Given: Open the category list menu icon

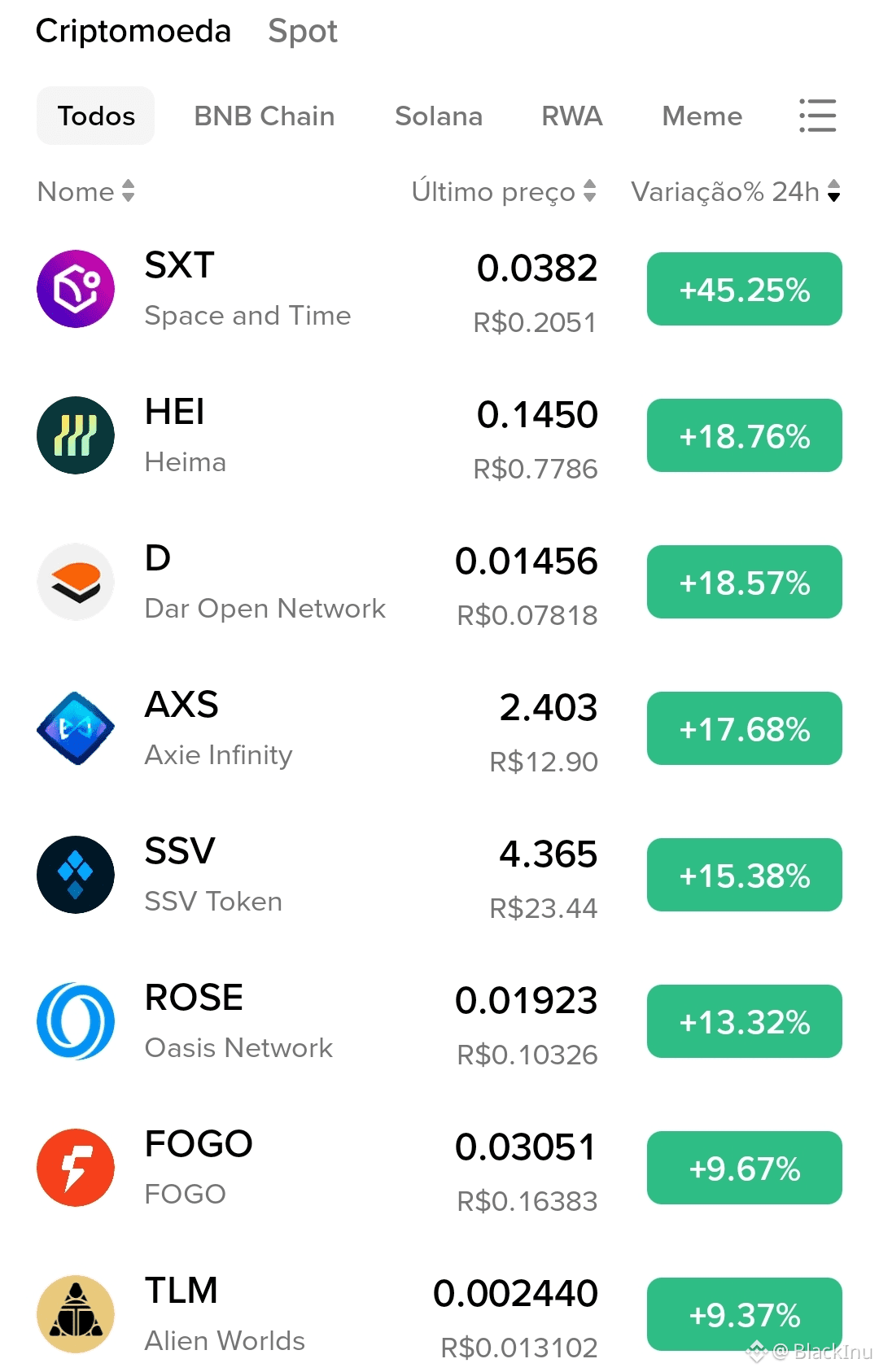Looking at the screenshot, I should [x=817, y=116].
